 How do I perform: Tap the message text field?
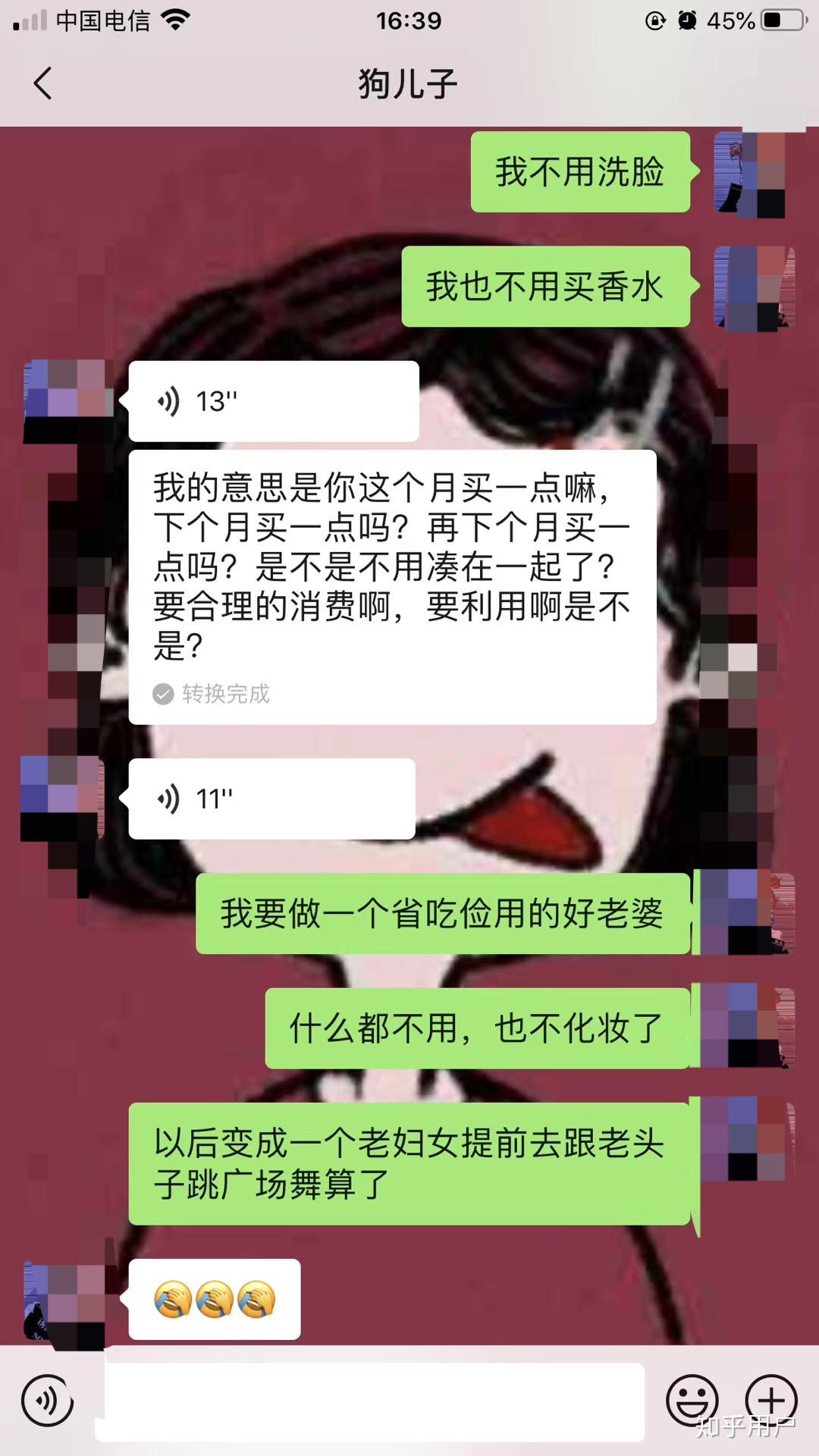[x=372, y=1401]
